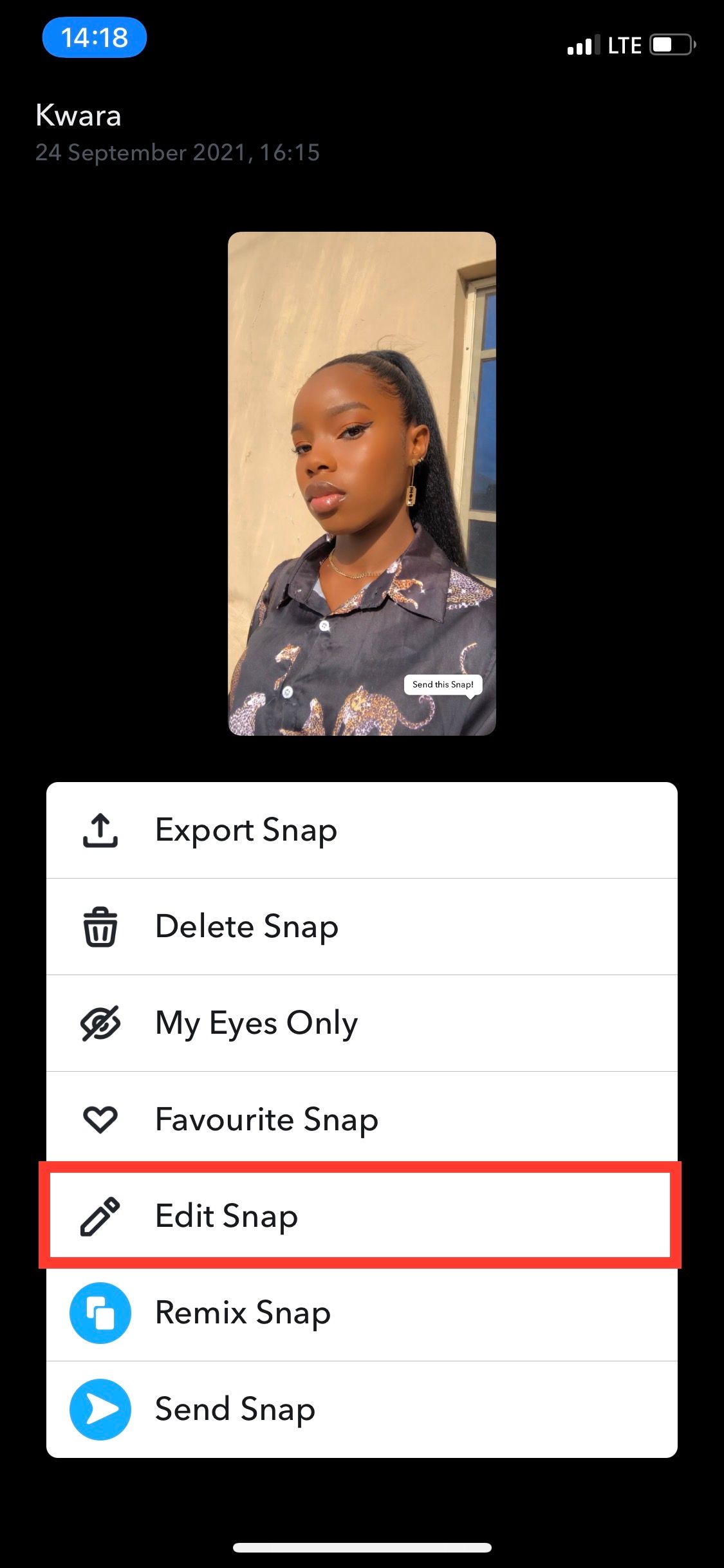The image size is (724, 1568).
Task: Open the Edit Snap option
Action: coord(227,1216)
